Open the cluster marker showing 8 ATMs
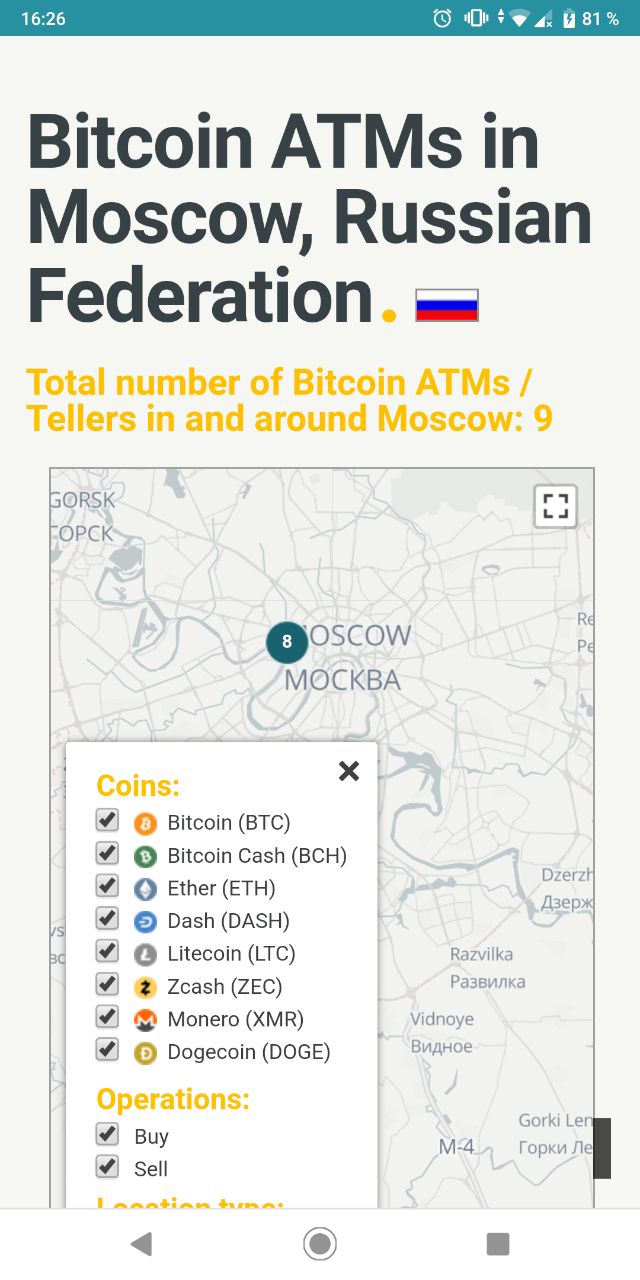 point(287,642)
